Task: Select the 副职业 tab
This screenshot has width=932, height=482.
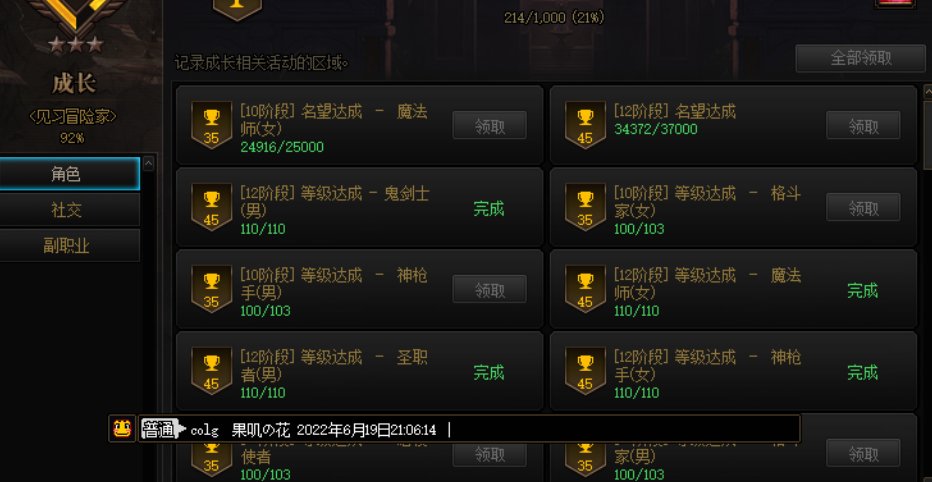Action: click(x=67, y=245)
